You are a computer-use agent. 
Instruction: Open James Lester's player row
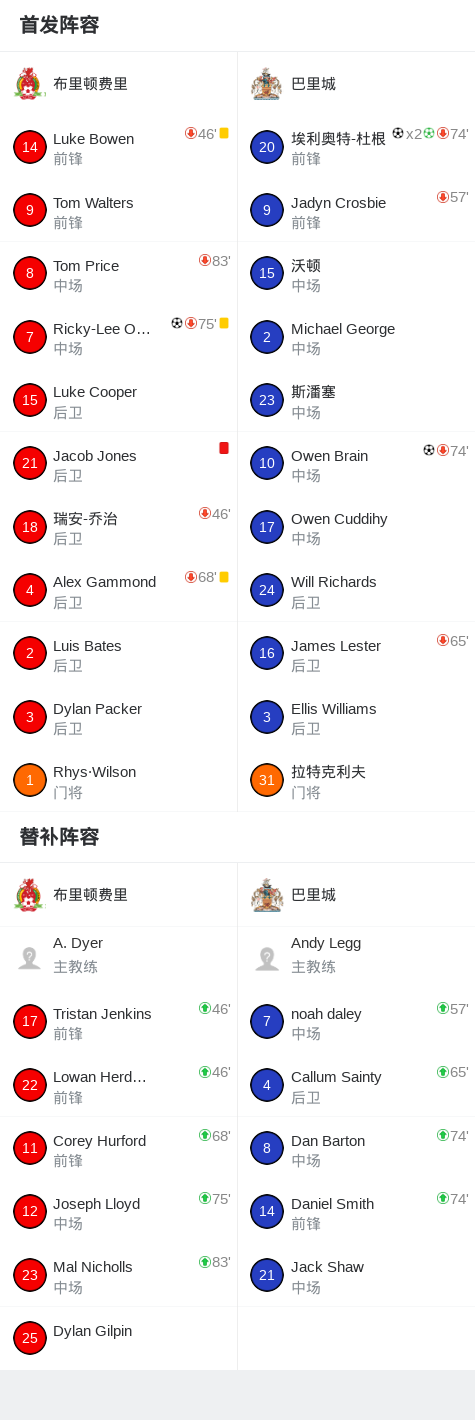356,654
